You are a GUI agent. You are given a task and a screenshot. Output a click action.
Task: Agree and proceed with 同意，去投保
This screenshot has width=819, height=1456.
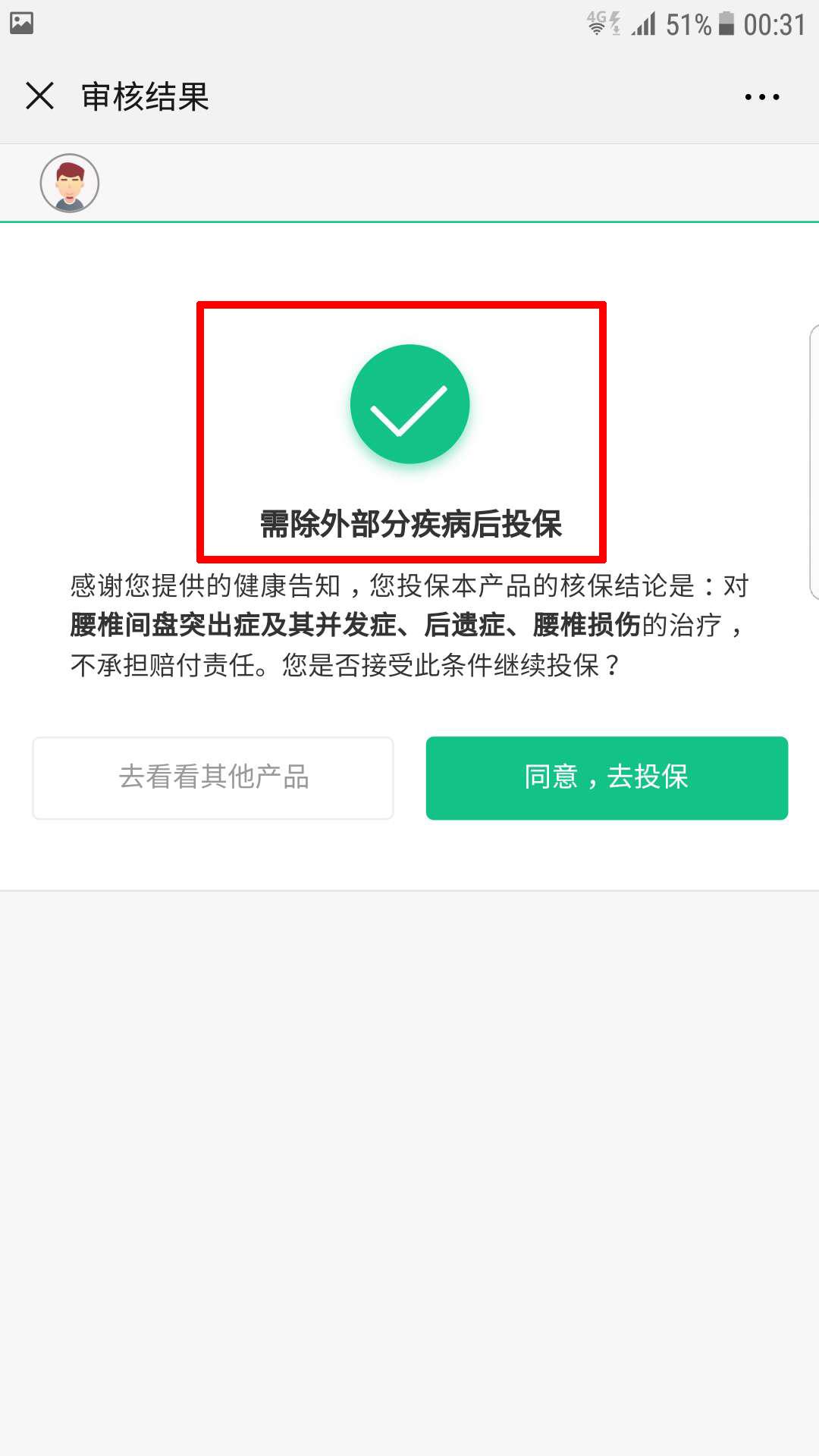(x=607, y=778)
